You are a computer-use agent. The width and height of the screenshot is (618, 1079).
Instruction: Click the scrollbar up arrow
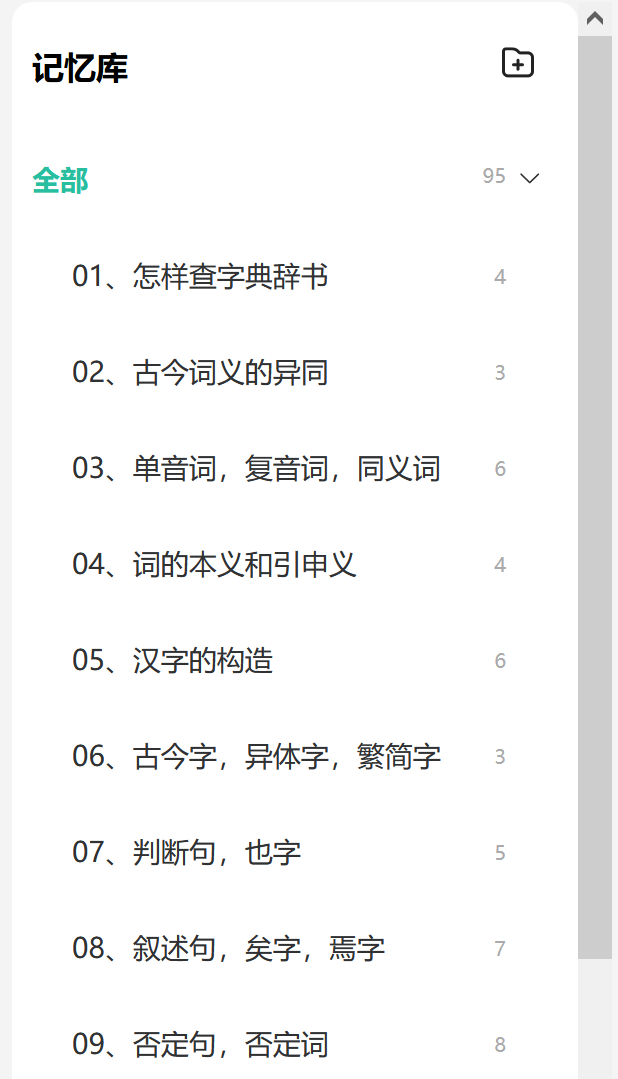595,19
